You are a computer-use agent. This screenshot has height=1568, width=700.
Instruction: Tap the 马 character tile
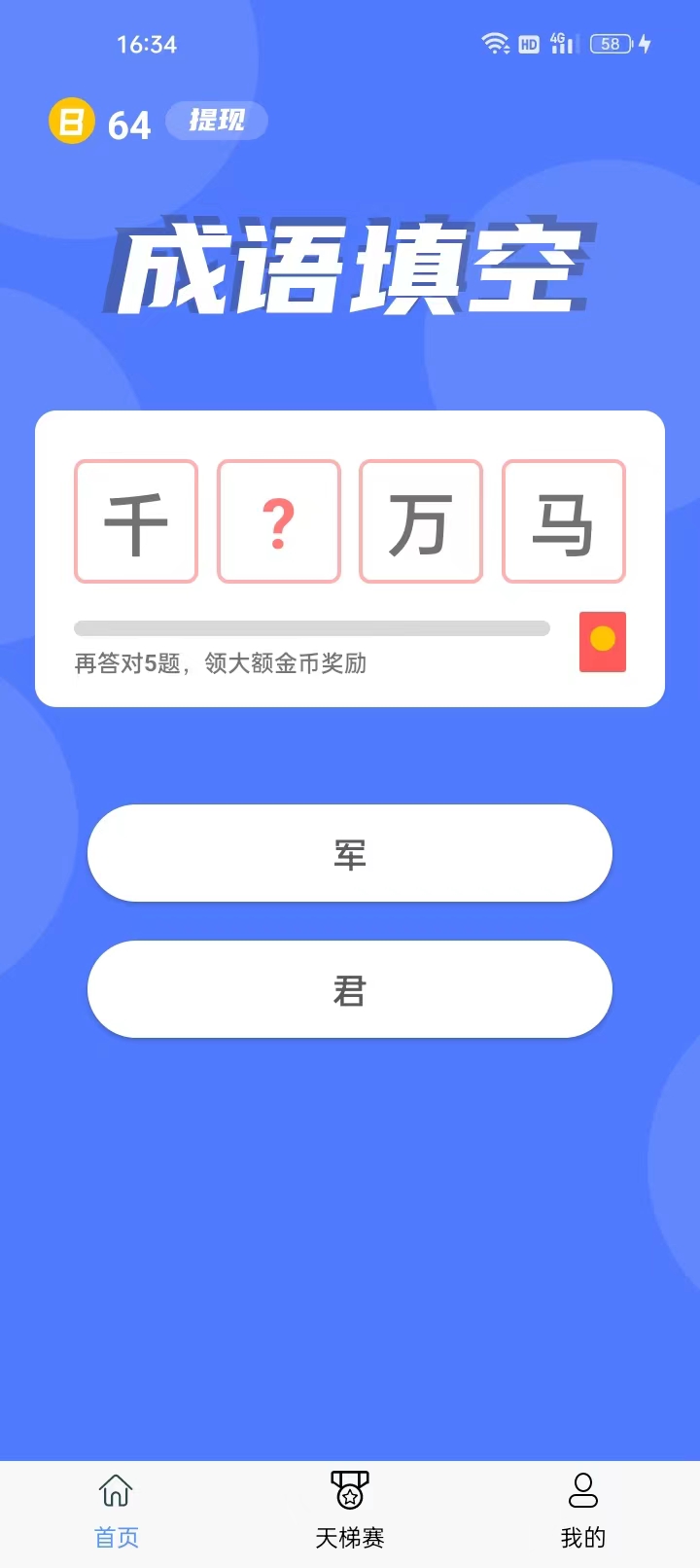coord(564,521)
